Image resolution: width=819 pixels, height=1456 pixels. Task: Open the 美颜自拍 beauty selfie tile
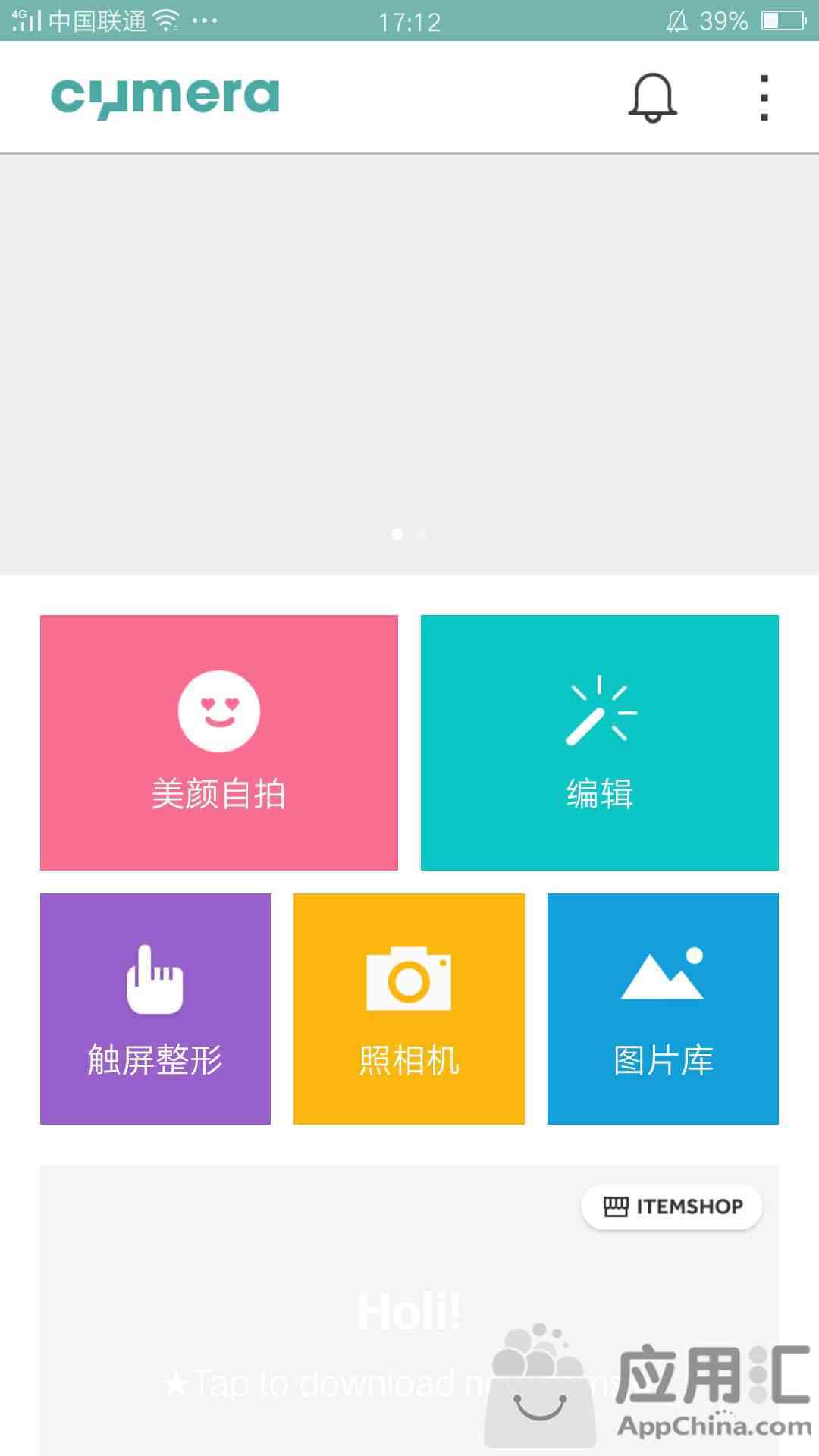(x=219, y=742)
